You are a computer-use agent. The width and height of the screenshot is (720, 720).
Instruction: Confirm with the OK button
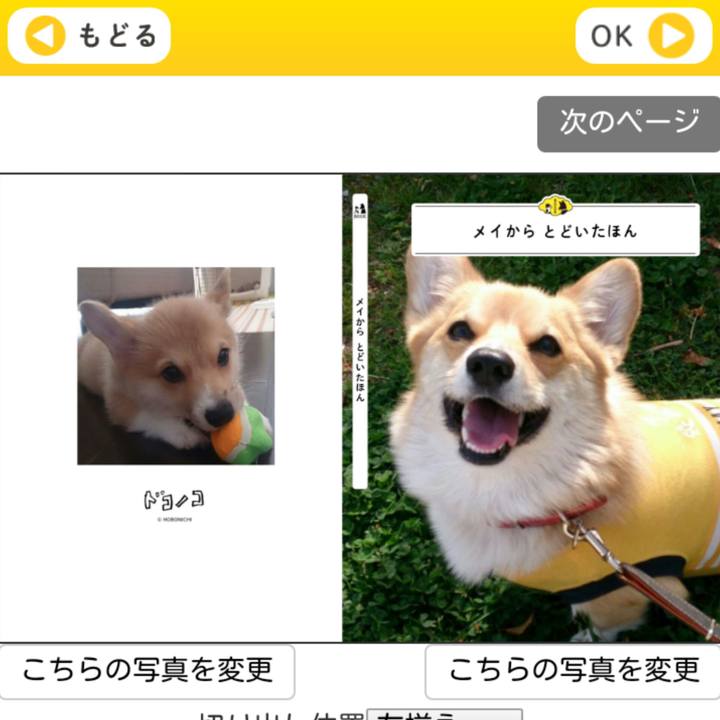634,37
